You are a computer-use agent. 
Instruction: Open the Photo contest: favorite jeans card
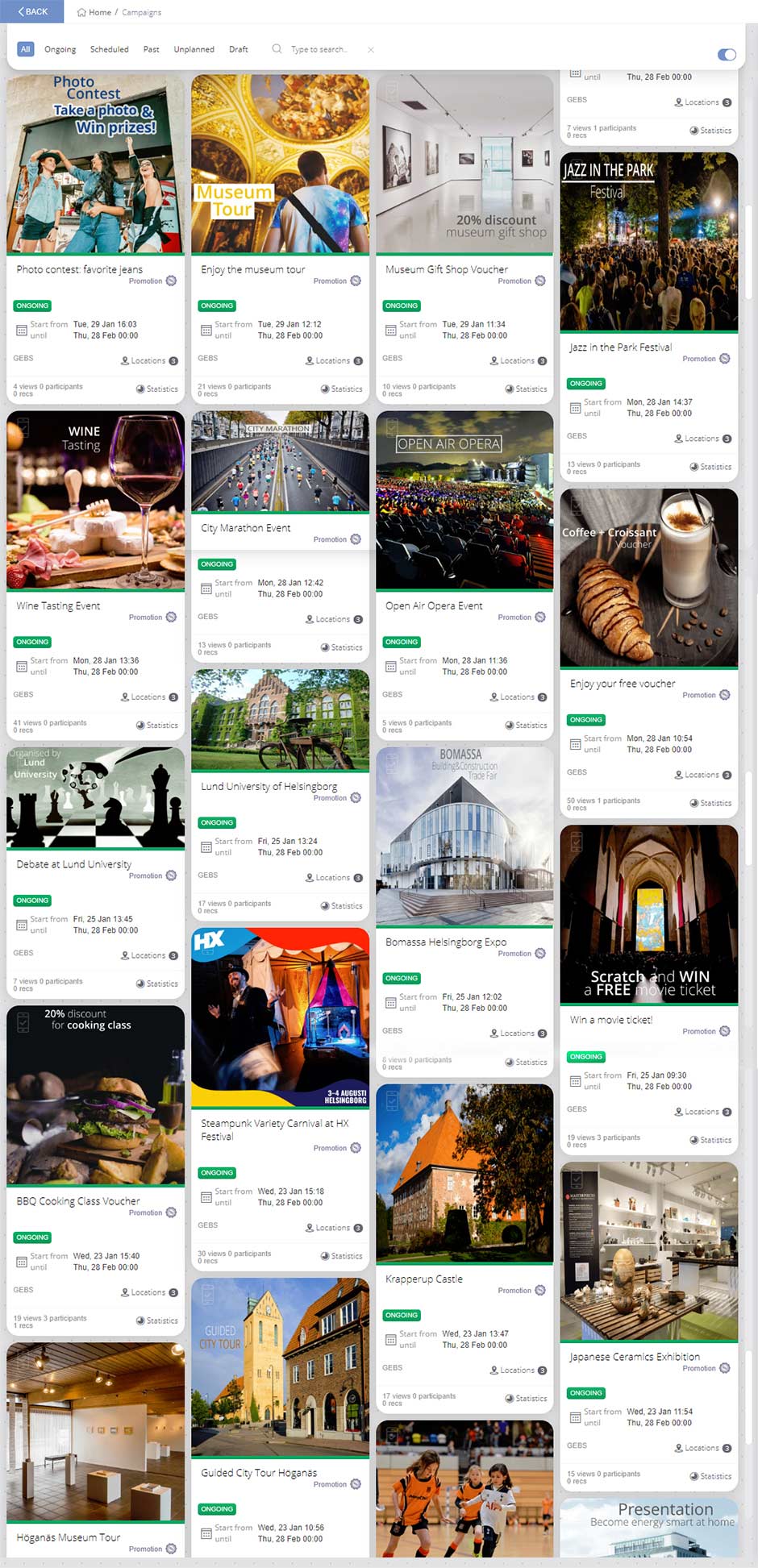tap(79, 269)
